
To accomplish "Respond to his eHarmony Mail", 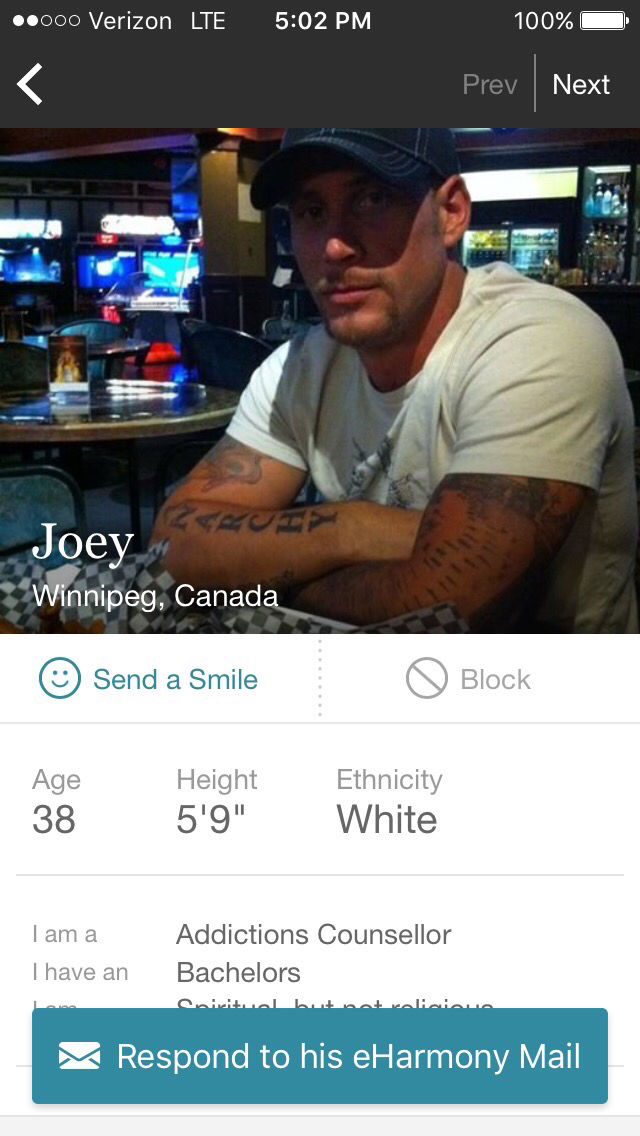I will [x=320, y=1056].
